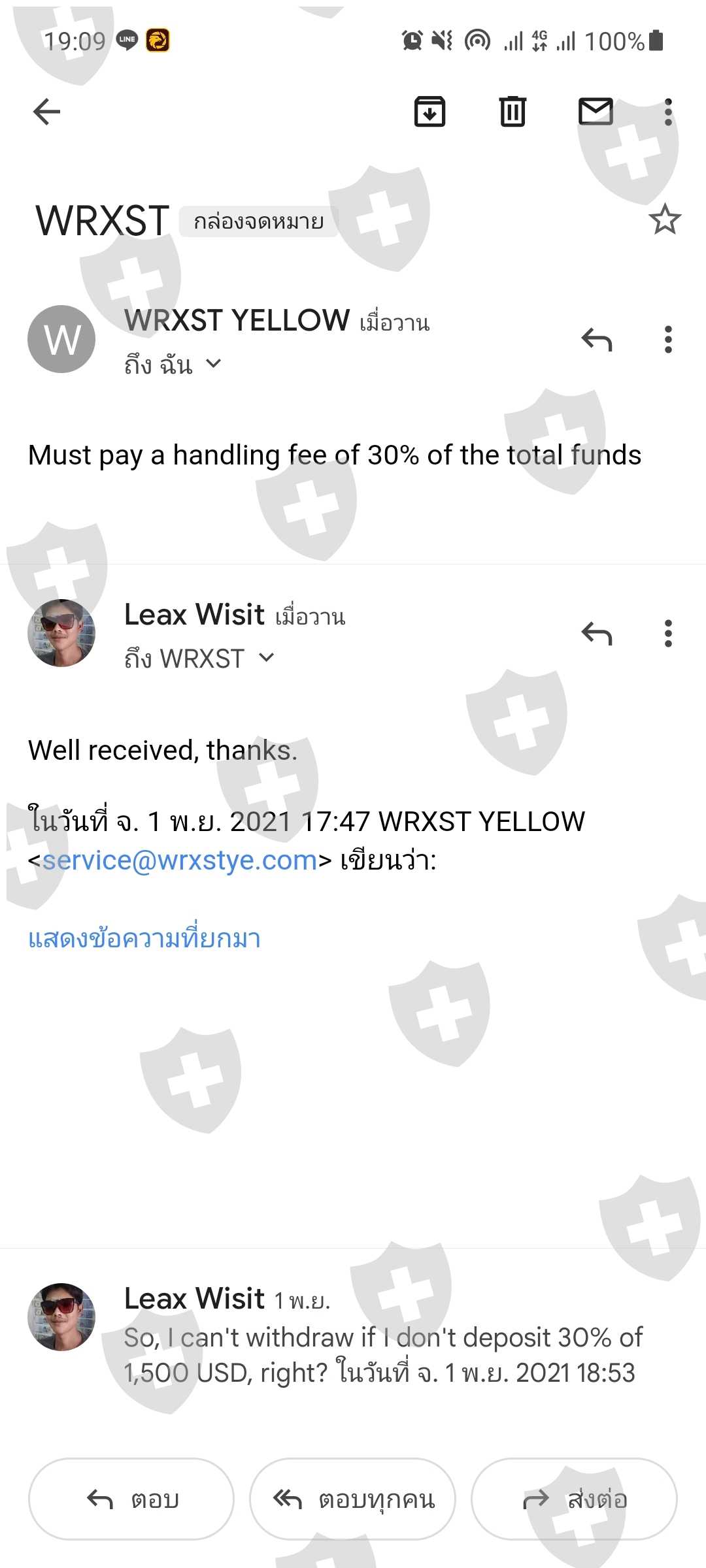Tap the กล่องจดหมาย inbox label chip

tap(258, 221)
